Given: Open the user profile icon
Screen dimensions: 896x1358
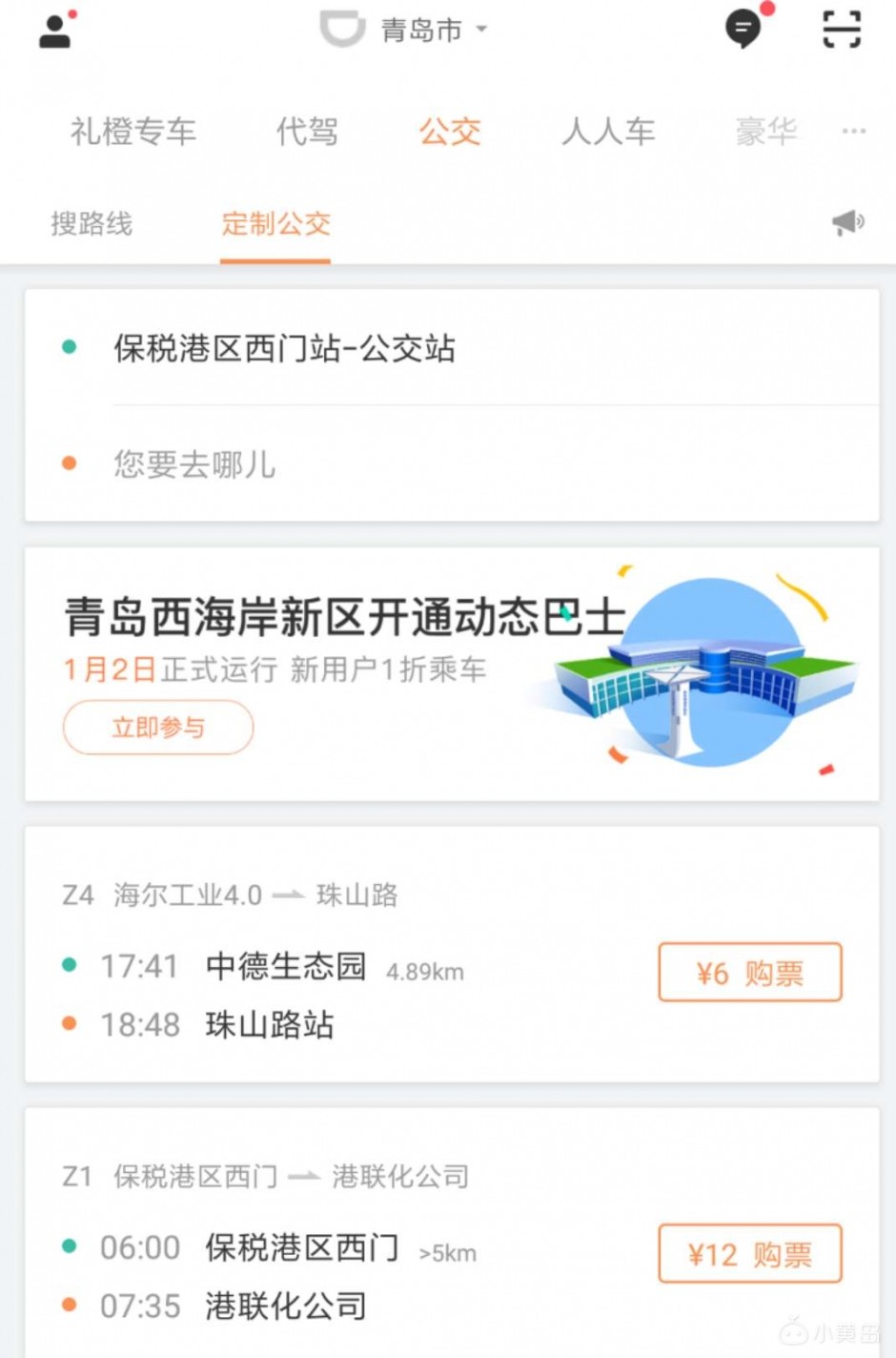Looking at the screenshot, I should (x=55, y=31).
